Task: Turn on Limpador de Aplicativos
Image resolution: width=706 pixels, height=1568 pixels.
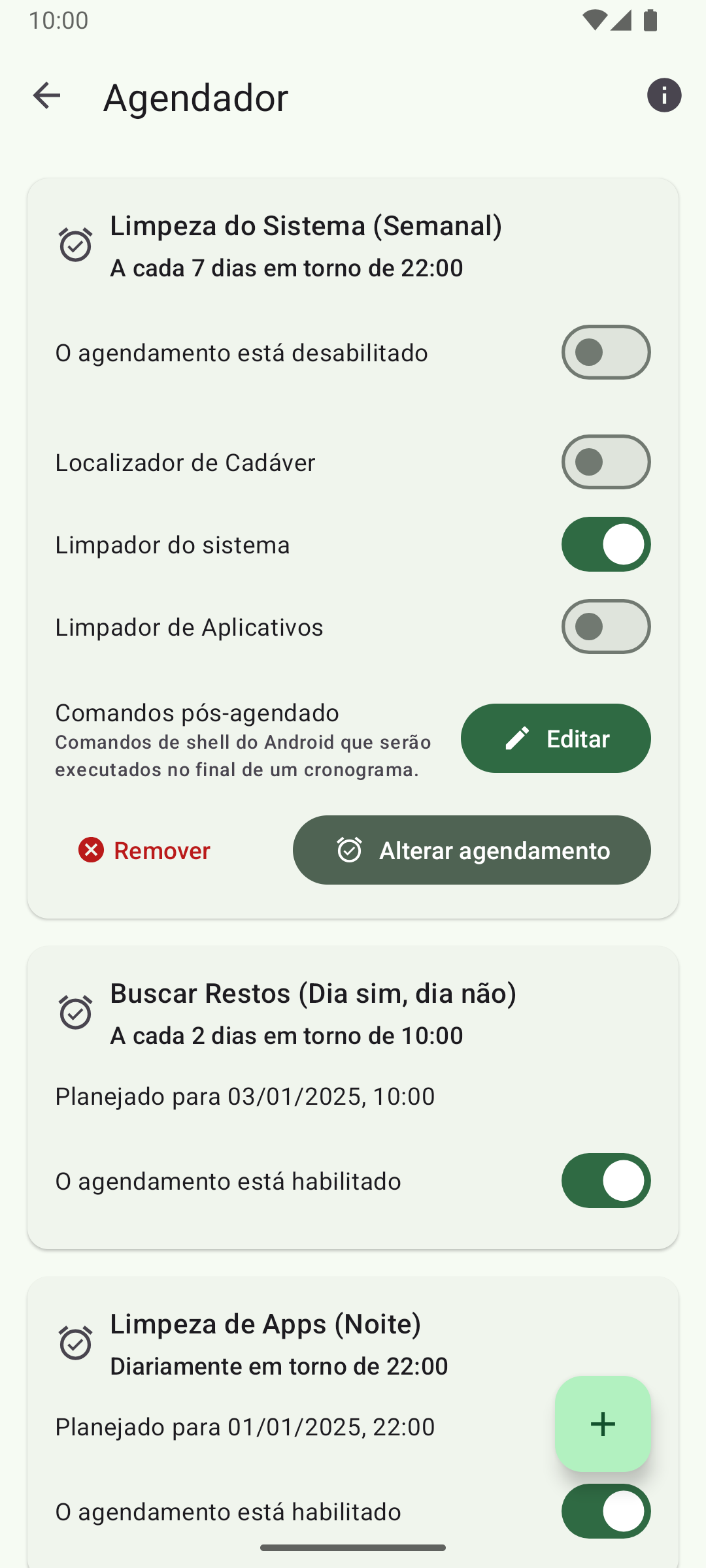Action: (x=605, y=627)
